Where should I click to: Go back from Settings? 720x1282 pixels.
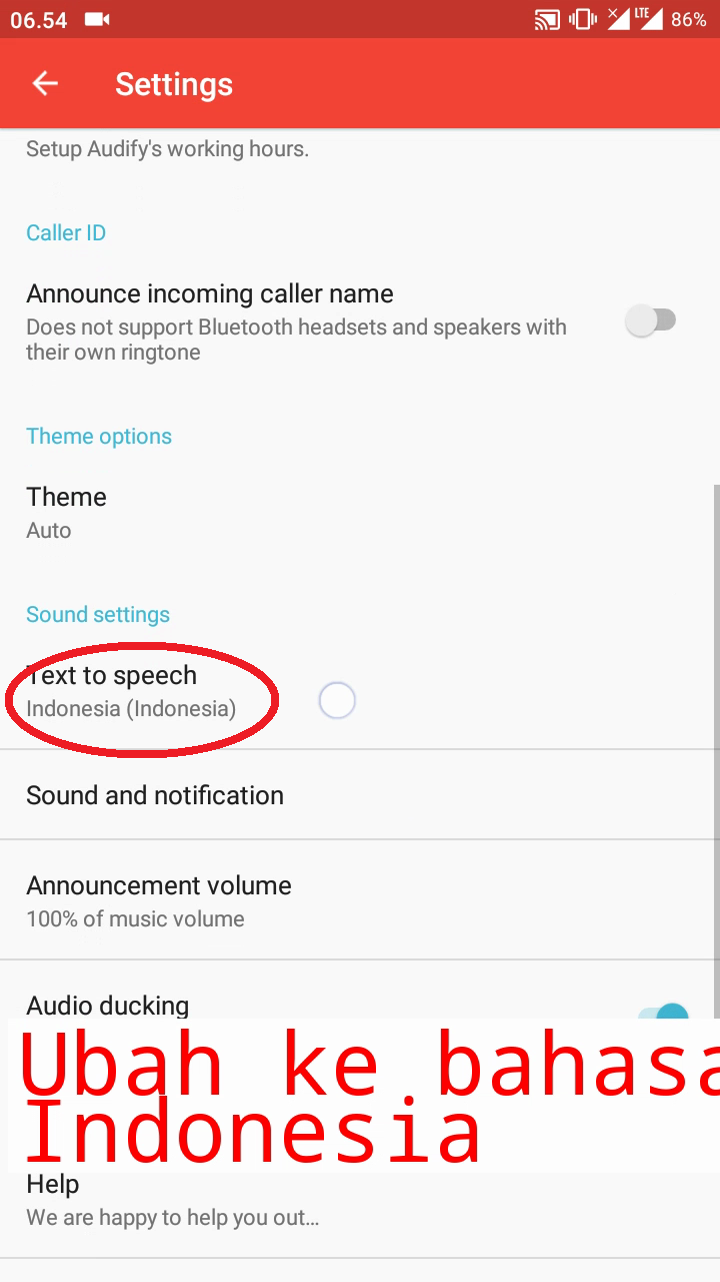click(45, 84)
